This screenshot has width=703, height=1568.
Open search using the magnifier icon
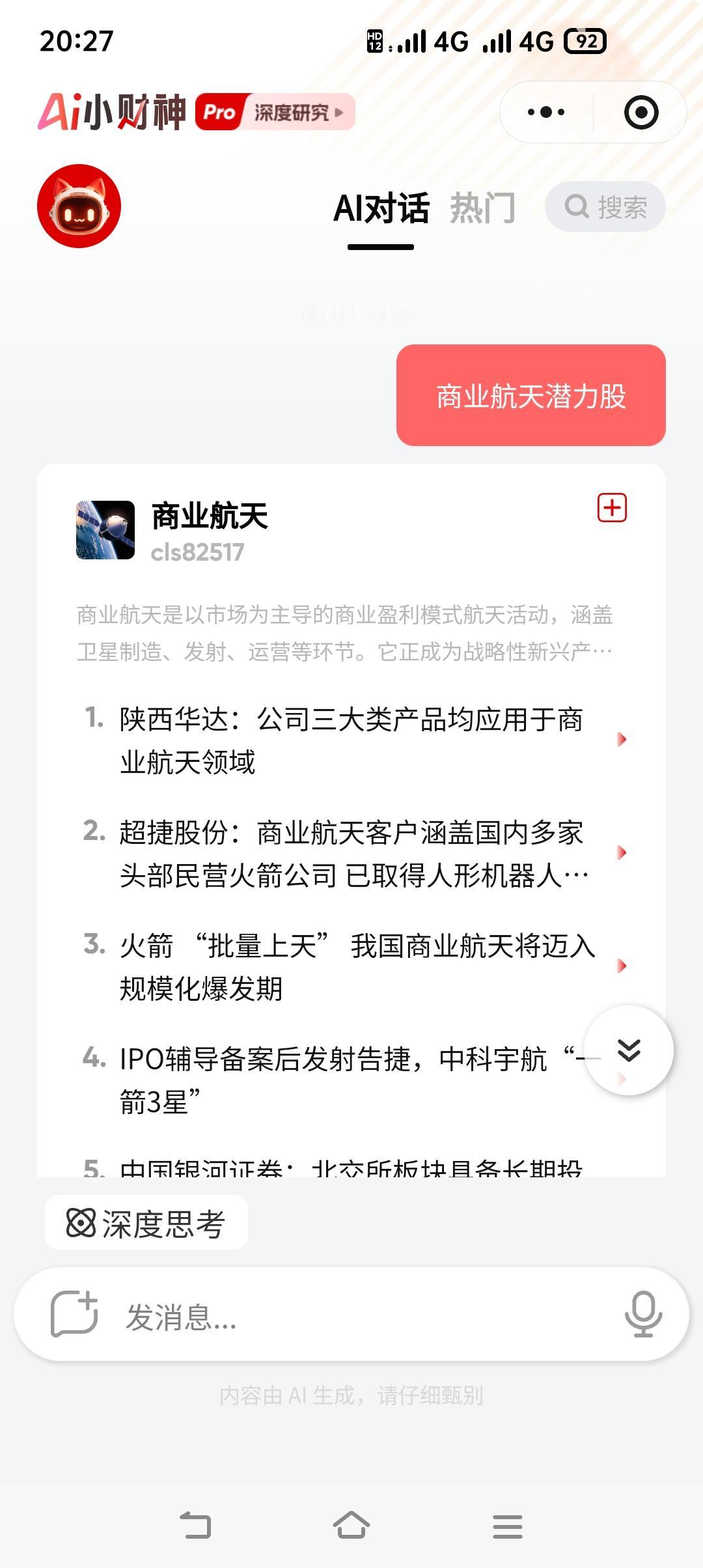pos(577,206)
